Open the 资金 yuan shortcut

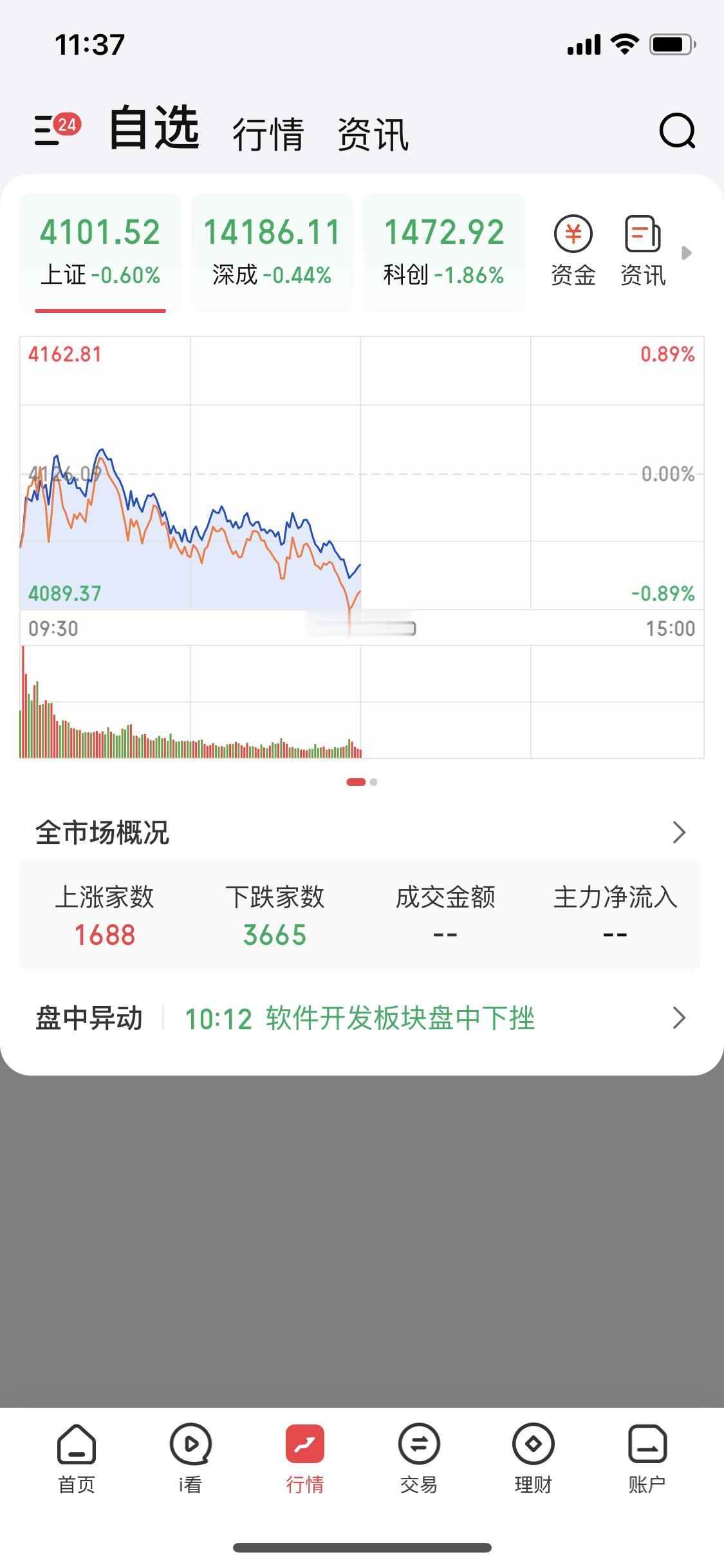(573, 251)
